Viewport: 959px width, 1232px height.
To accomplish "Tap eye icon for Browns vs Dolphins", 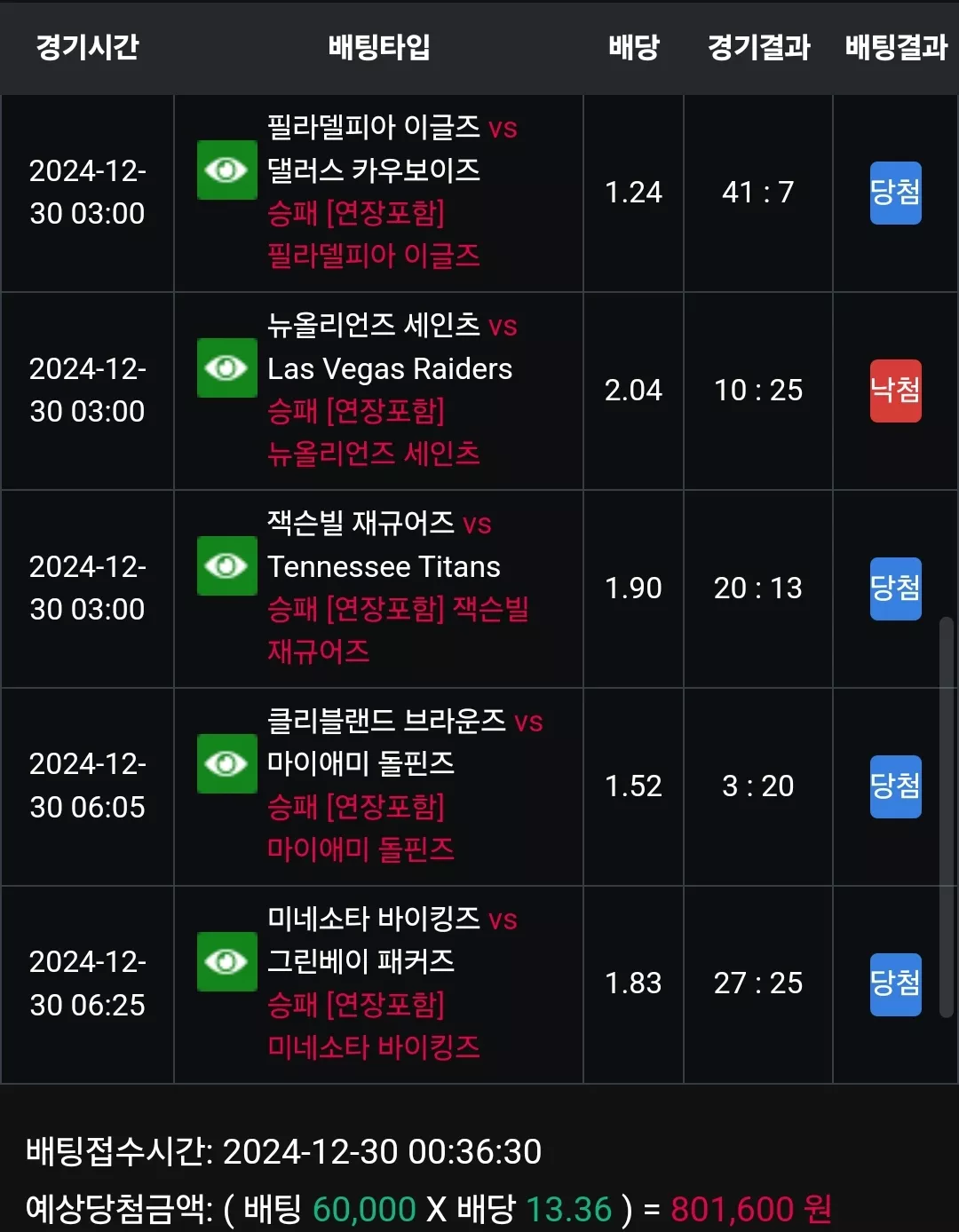I will [226, 763].
